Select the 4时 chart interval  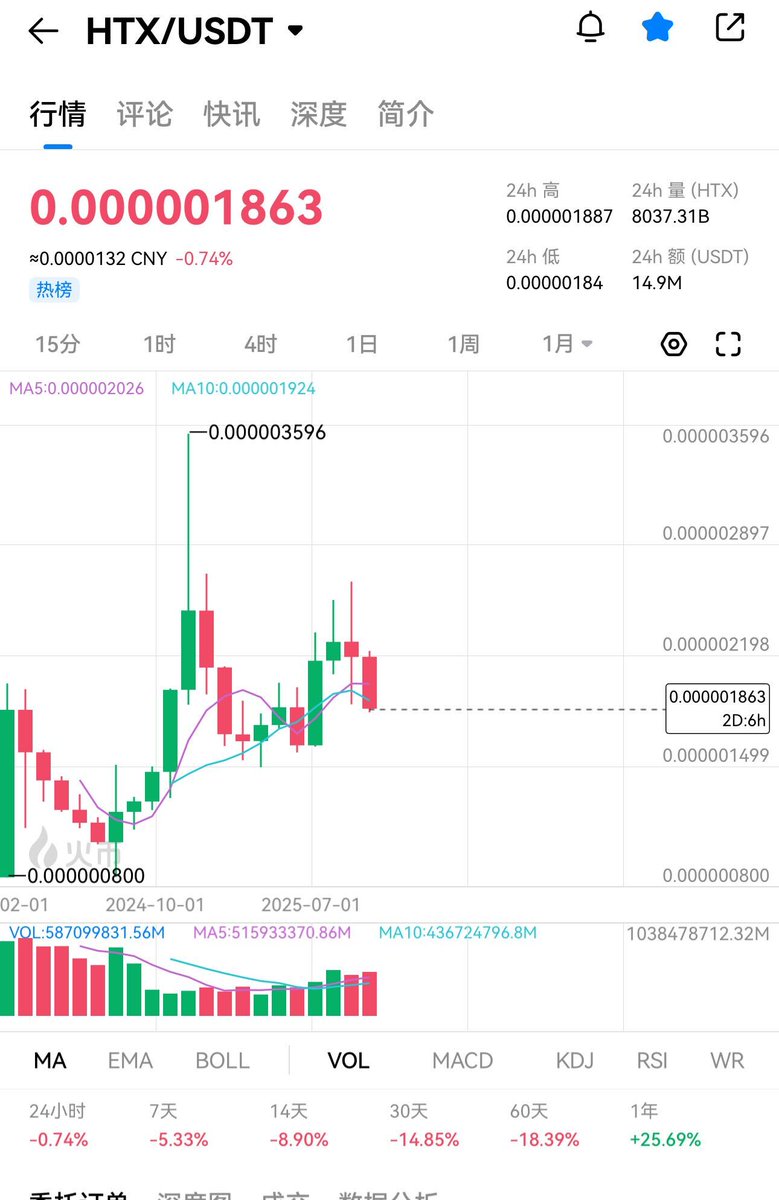pos(260,345)
